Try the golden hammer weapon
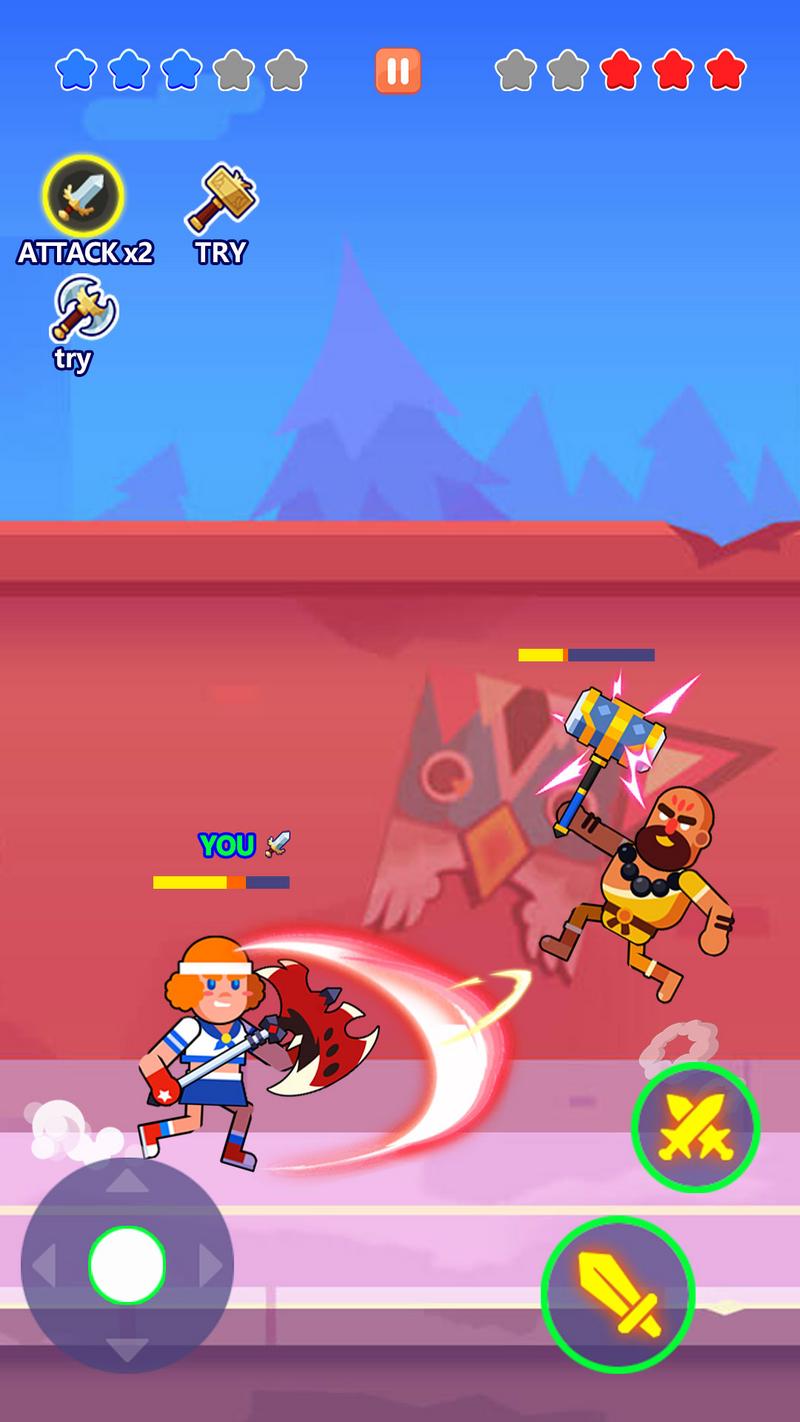This screenshot has width=800, height=1422. tap(221, 201)
